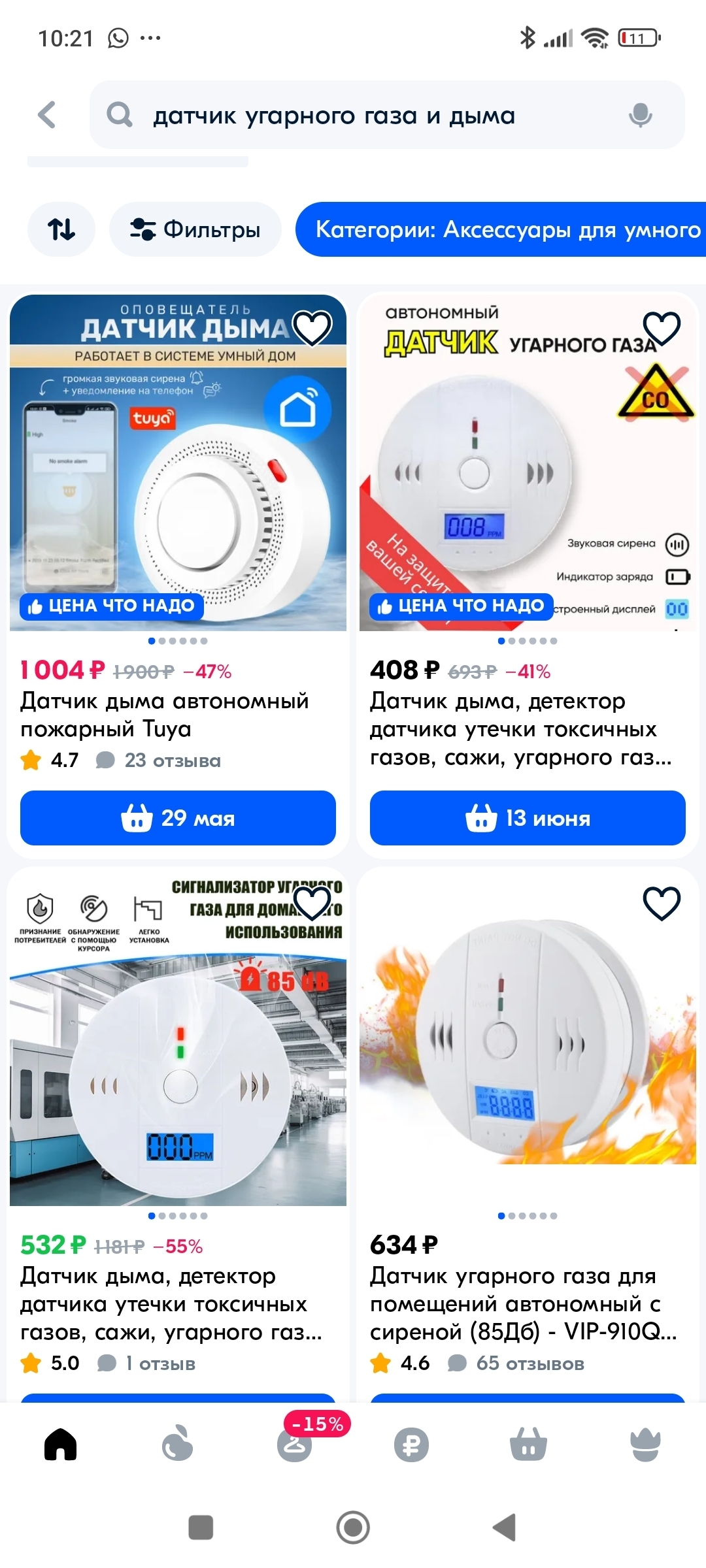The width and height of the screenshot is (706, 1568).
Task: Favorite the 408 ₽ carbon monoxide detector
Action: 662,327
